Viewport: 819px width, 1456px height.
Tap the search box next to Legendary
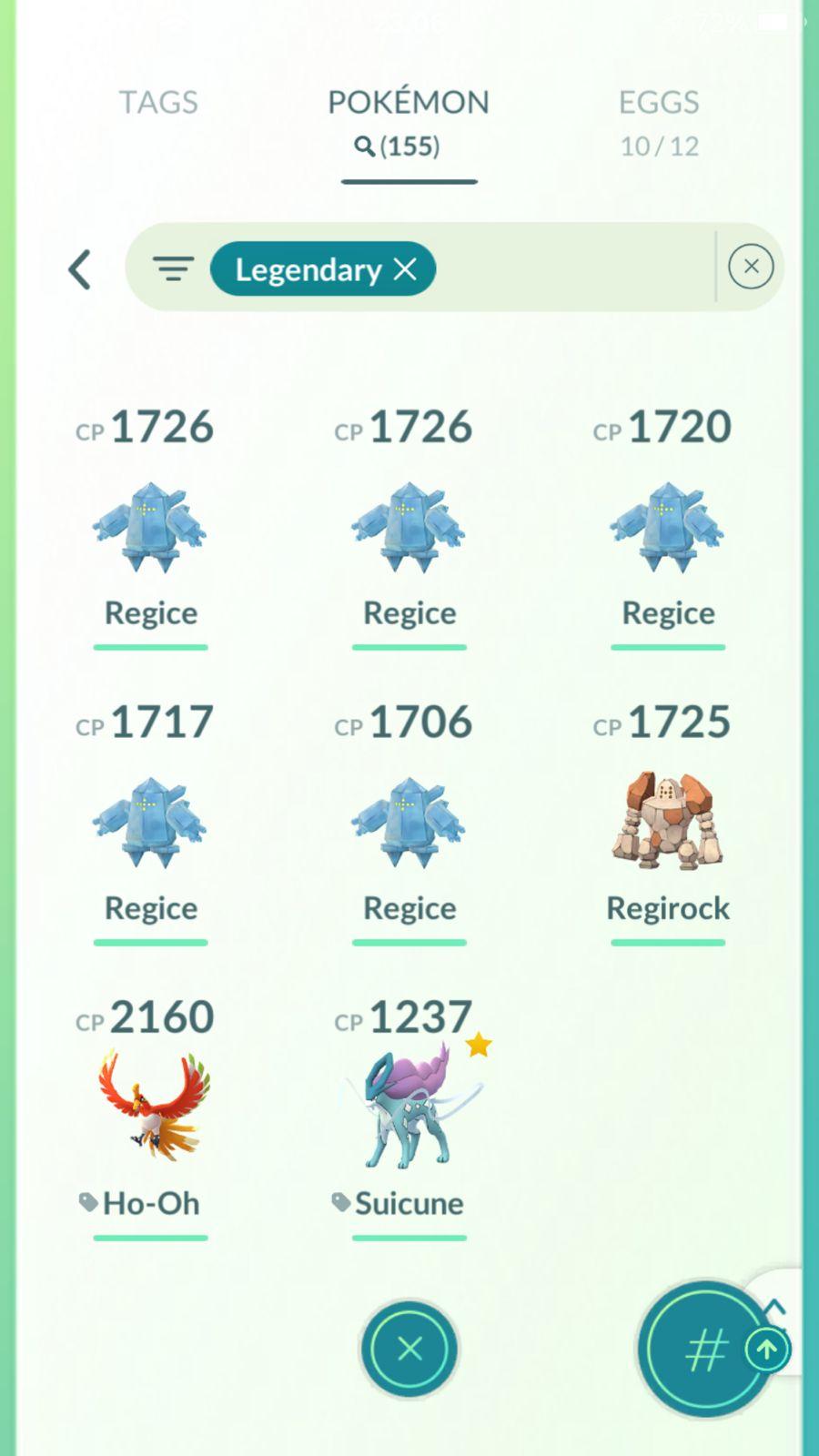click(573, 269)
